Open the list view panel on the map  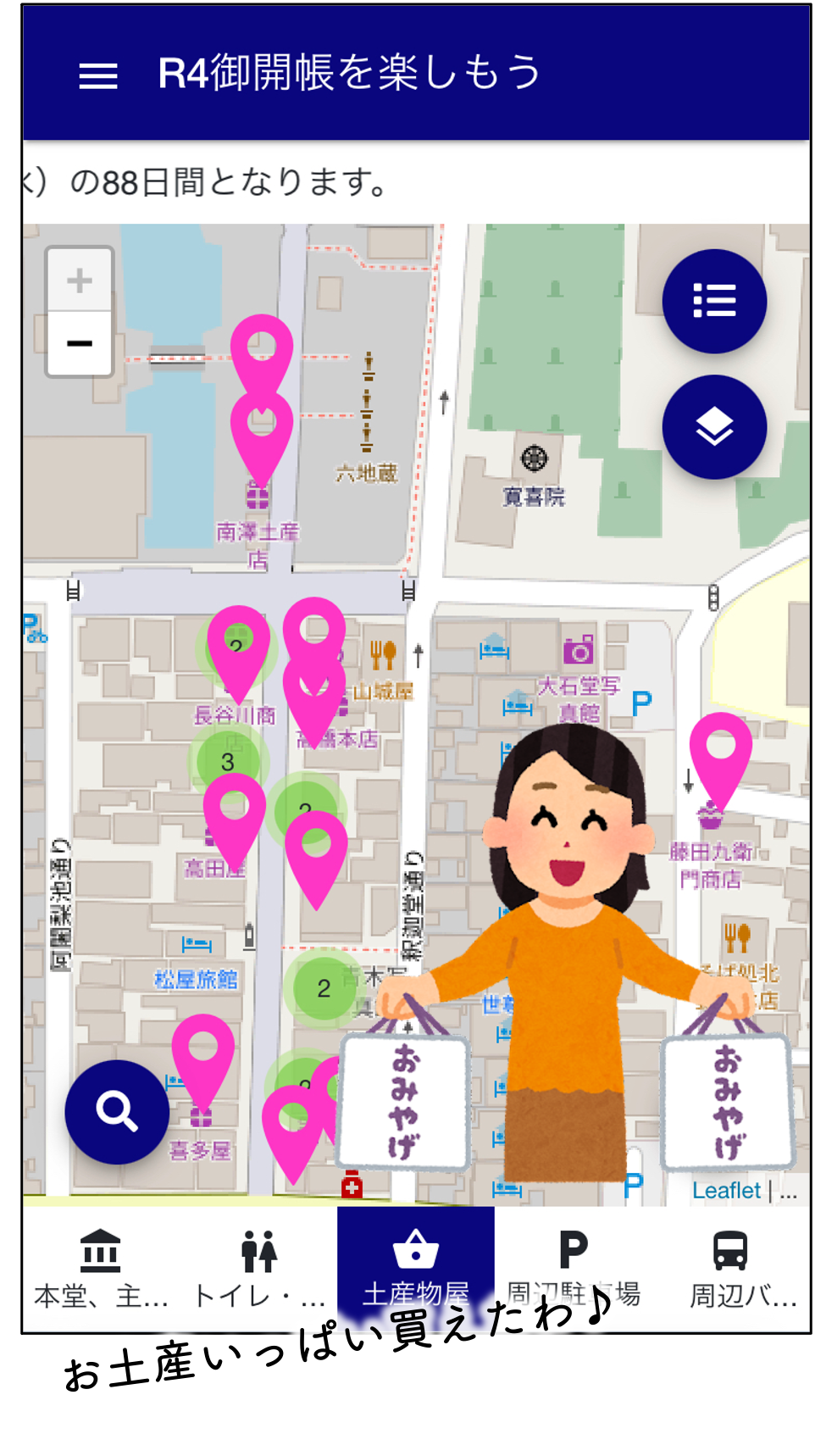coord(714,301)
